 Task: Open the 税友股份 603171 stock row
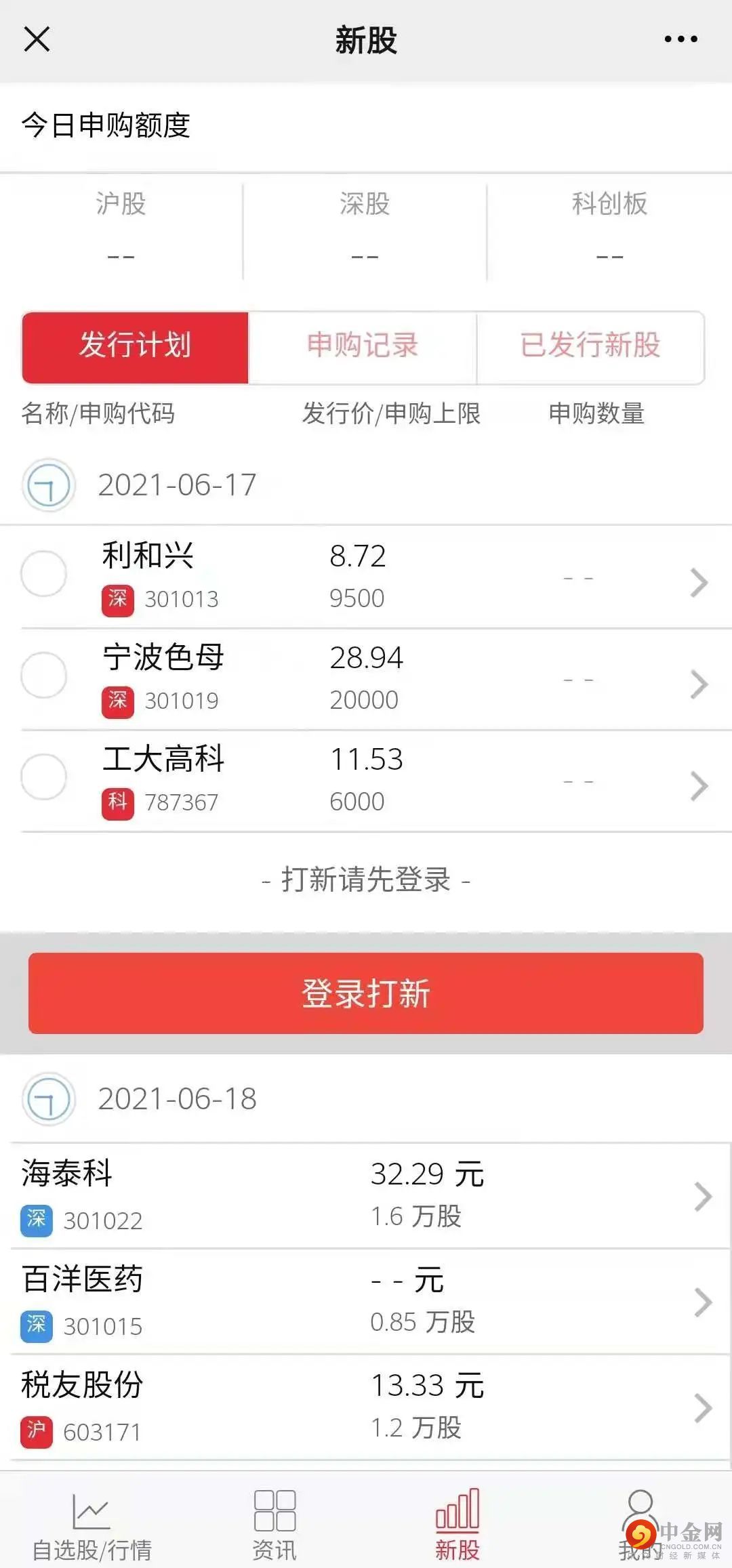[x=366, y=1407]
